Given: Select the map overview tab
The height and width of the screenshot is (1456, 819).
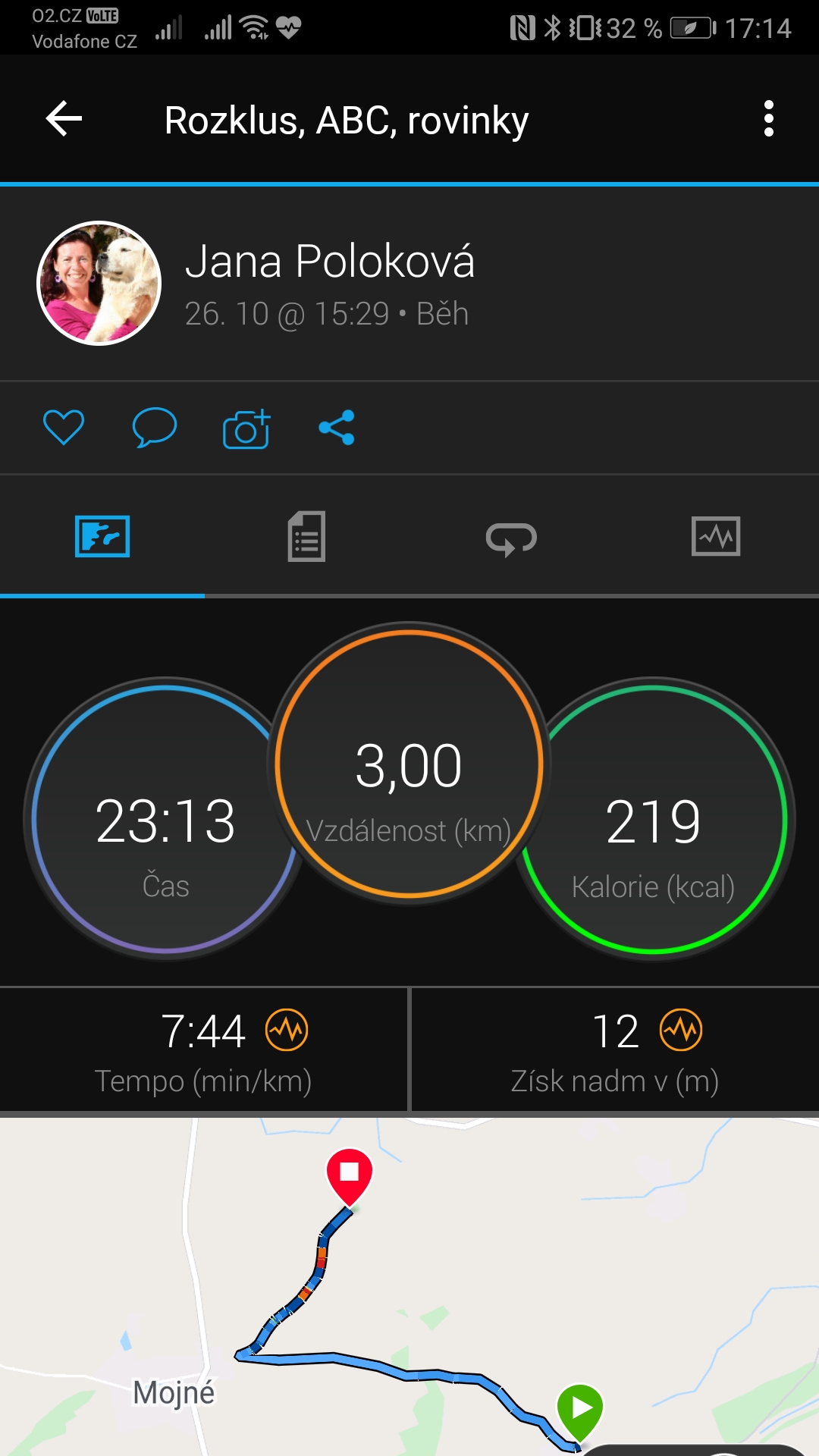Looking at the screenshot, I should 102,537.
